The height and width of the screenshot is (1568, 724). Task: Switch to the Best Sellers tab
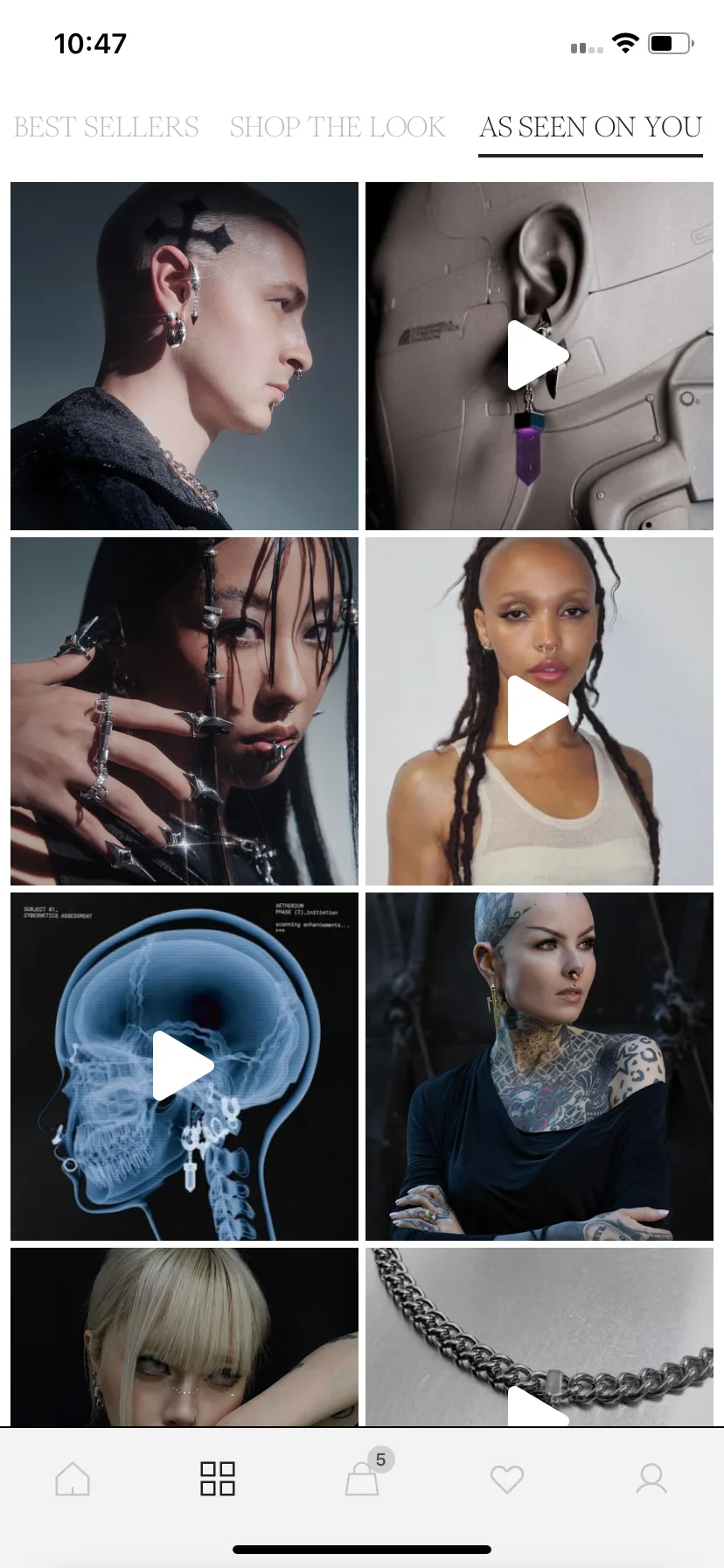pos(106,128)
